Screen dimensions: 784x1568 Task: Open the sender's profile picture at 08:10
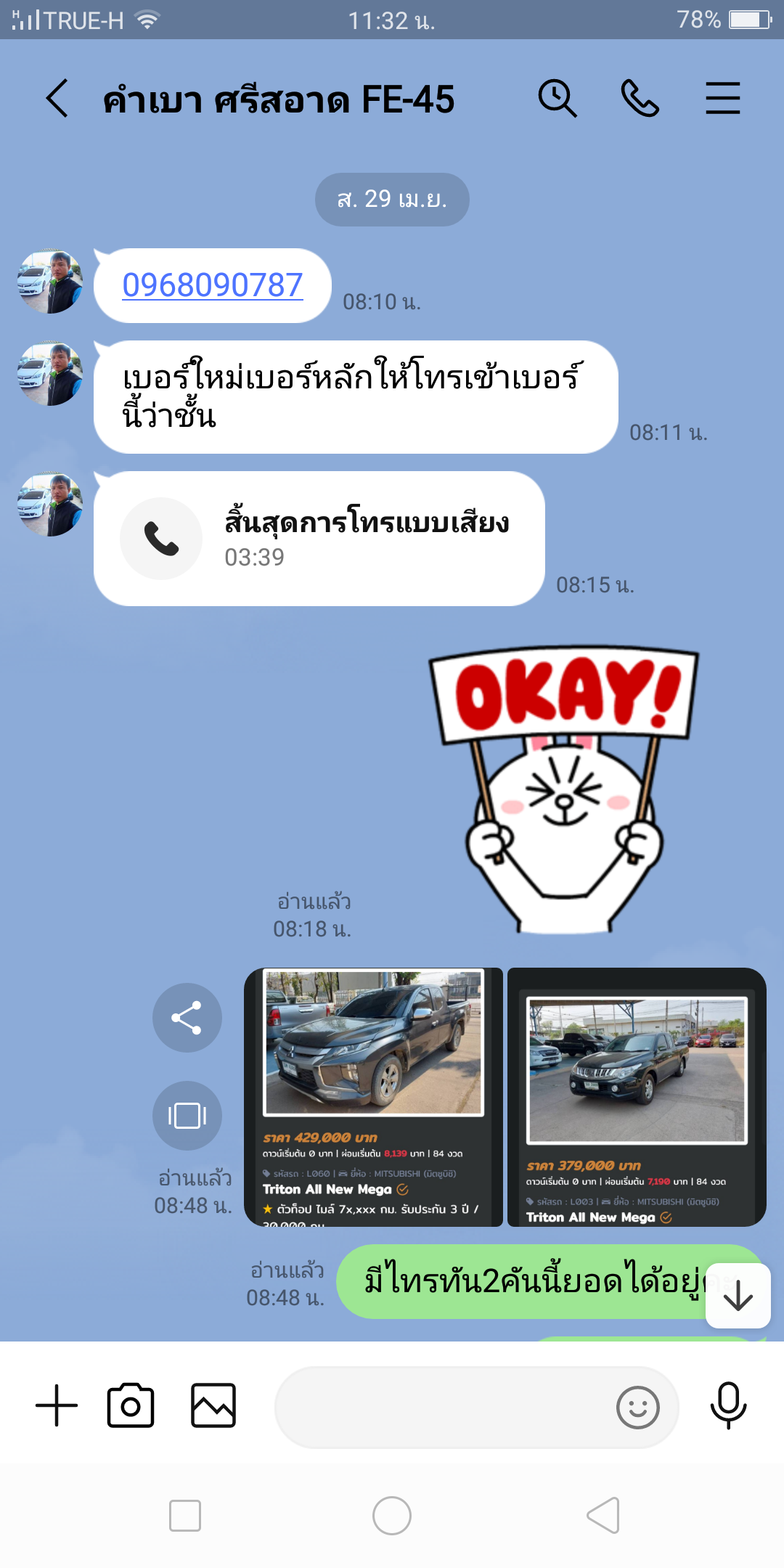[x=50, y=282]
